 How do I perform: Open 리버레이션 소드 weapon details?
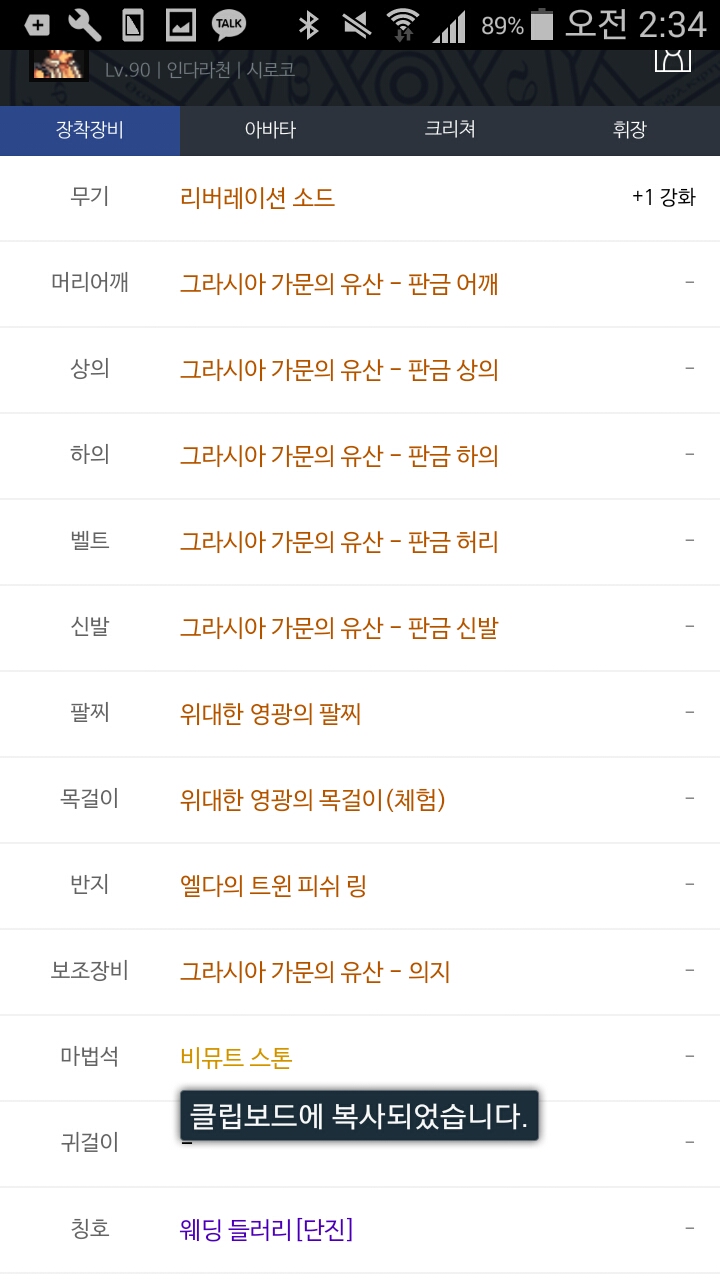(x=257, y=198)
